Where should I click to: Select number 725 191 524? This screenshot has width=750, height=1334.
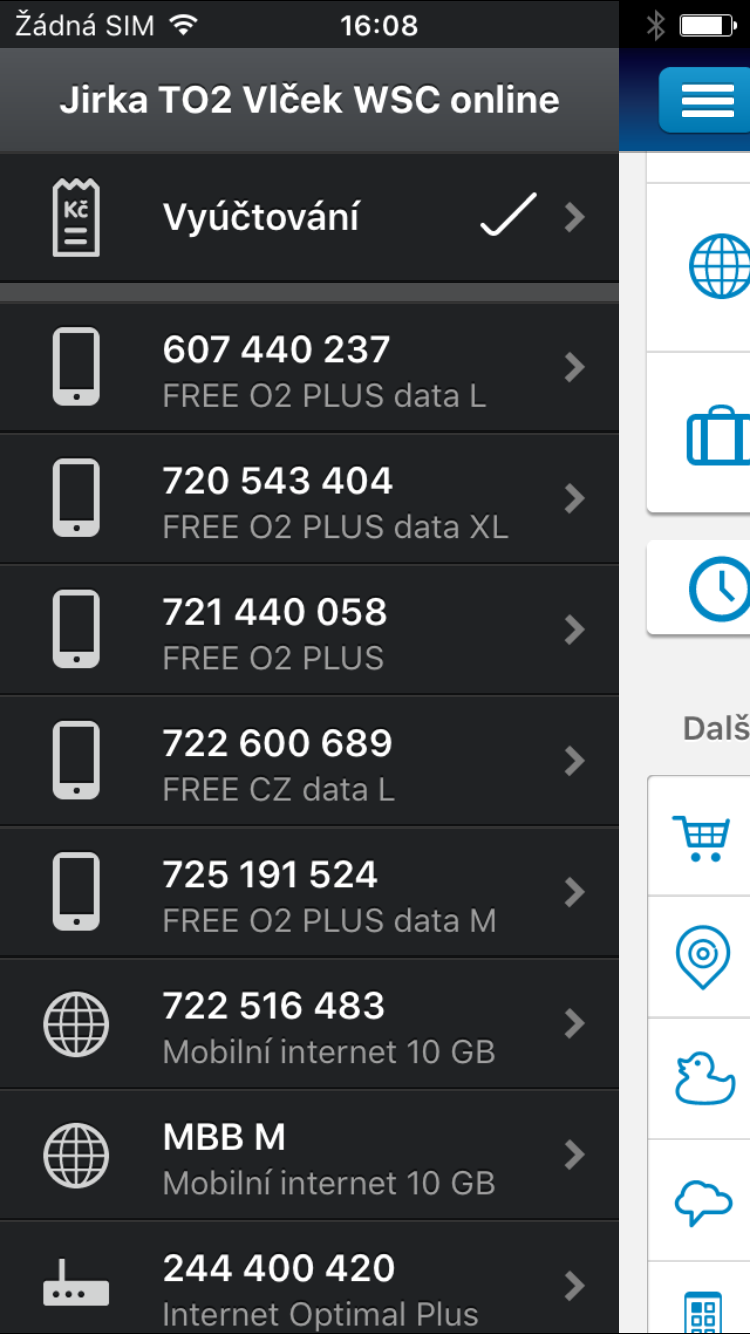click(x=309, y=891)
